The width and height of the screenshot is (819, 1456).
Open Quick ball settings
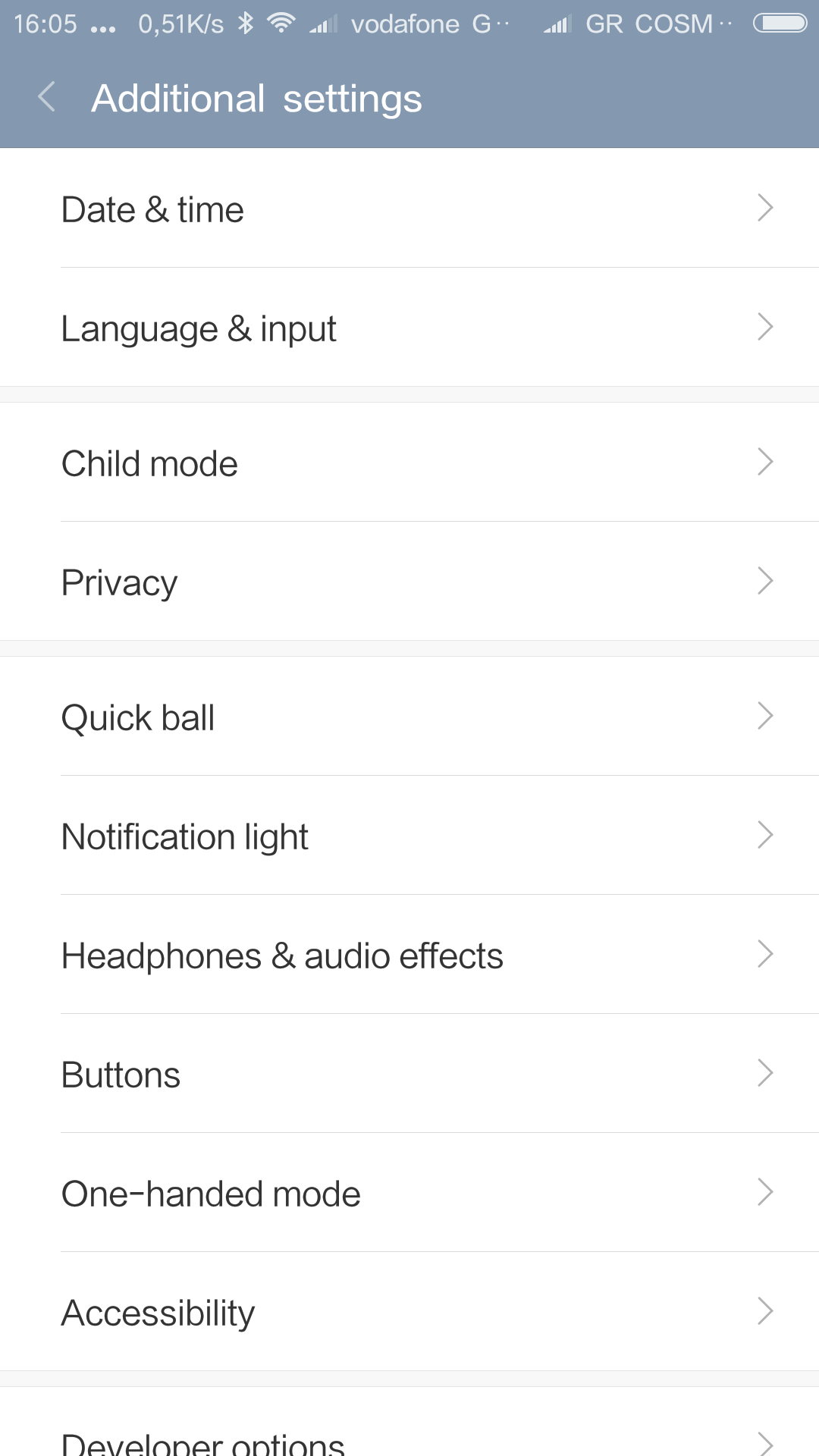(409, 717)
